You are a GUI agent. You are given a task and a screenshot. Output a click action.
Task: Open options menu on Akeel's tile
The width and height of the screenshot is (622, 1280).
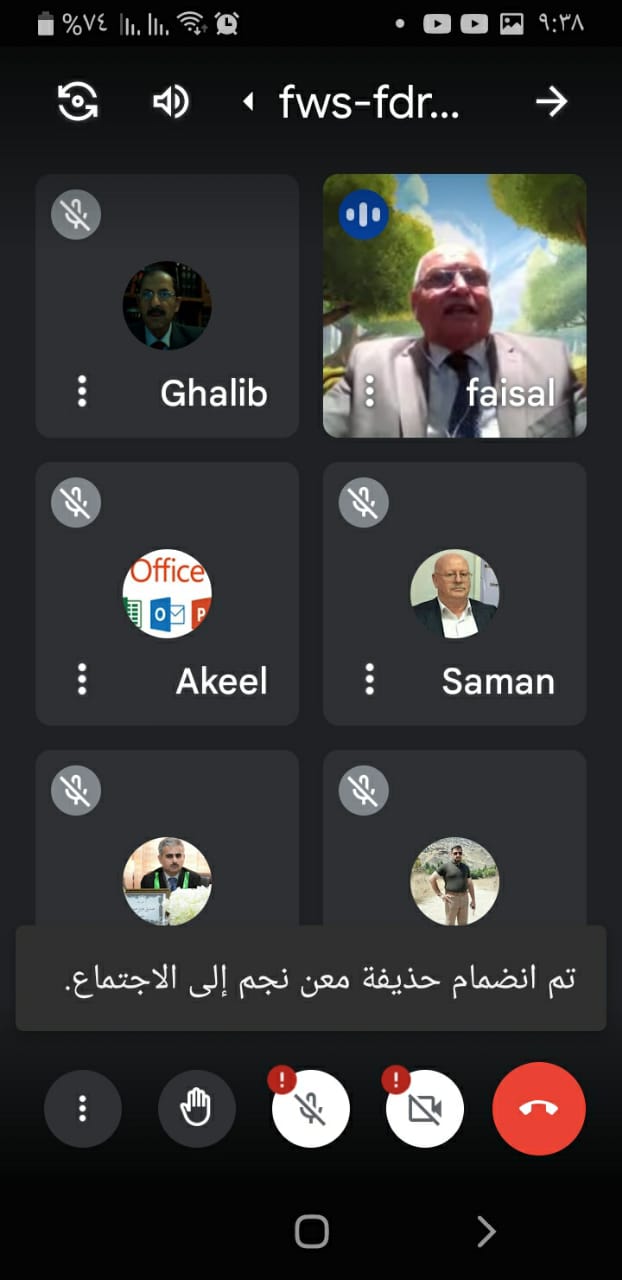click(x=82, y=680)
